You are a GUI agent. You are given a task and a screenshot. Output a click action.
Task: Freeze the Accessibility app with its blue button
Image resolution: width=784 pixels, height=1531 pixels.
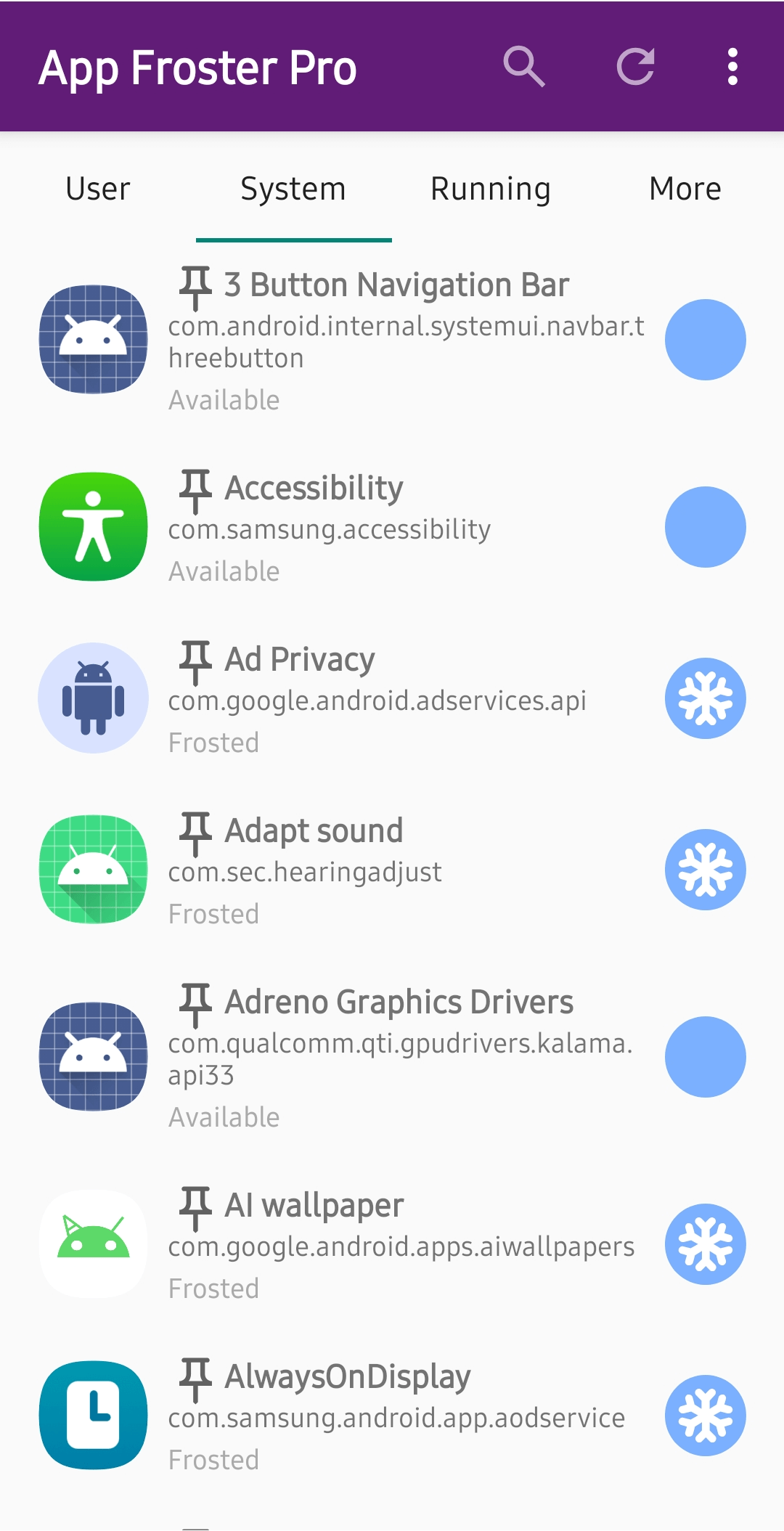pyautogui.click(x=705, y=527)
